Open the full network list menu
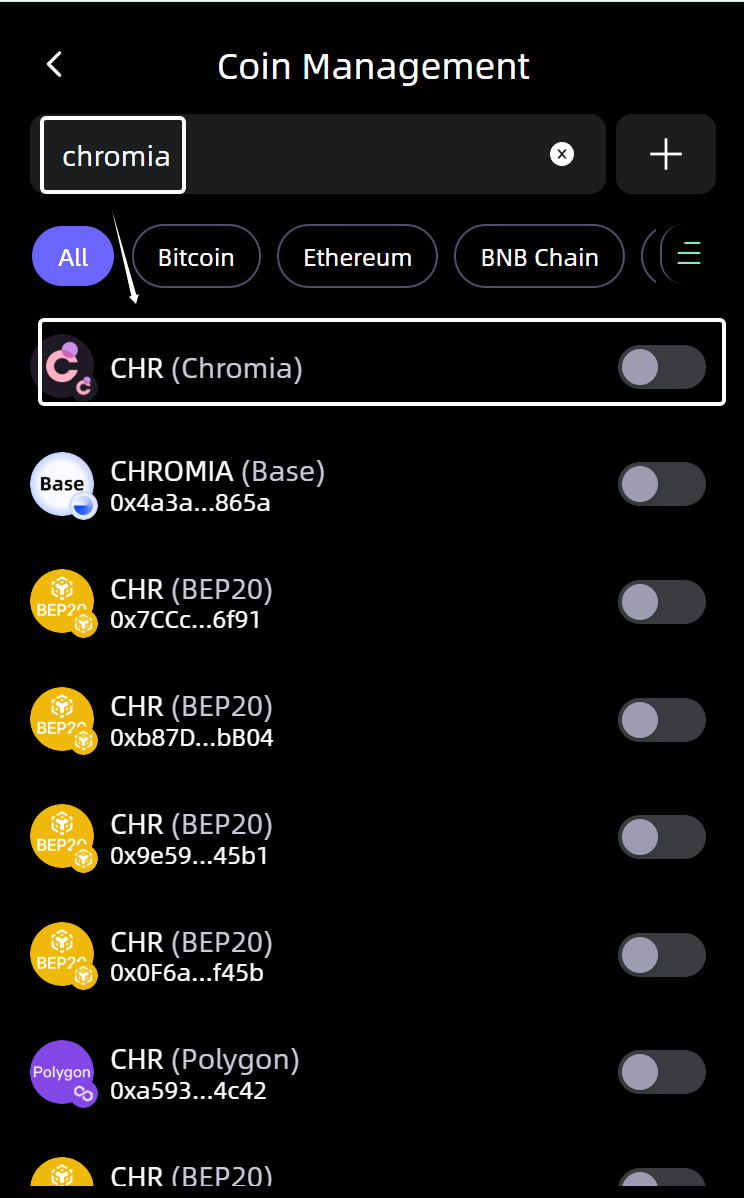Image resolution: width=744 pixels, height=1198 pixels. click(x=689, y=254)
